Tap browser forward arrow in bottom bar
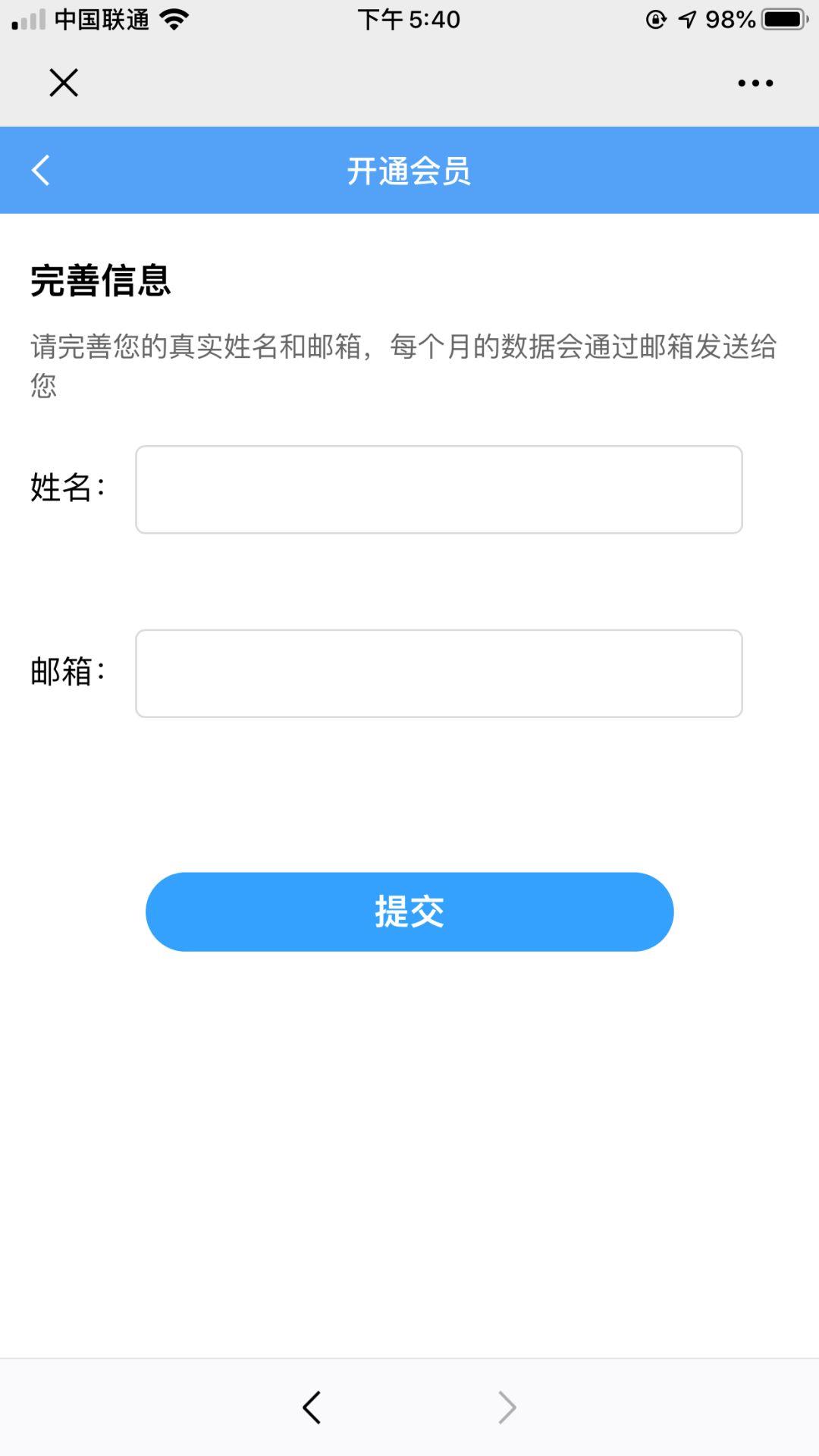Screen dimensions: 819x1456 click(507, 1407)
